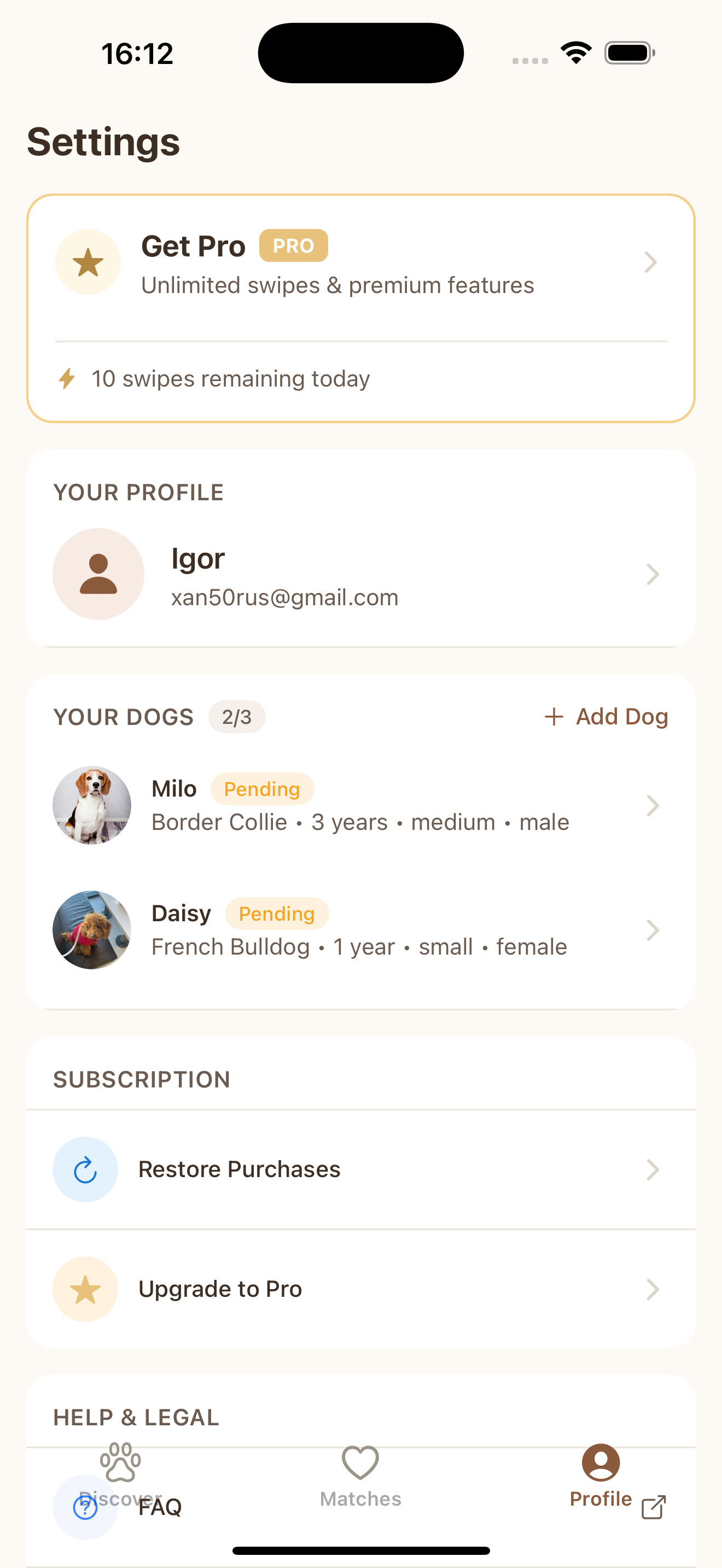Select Restore Purchases
Screen dimensions: 722x1568
click(360, 1169)
